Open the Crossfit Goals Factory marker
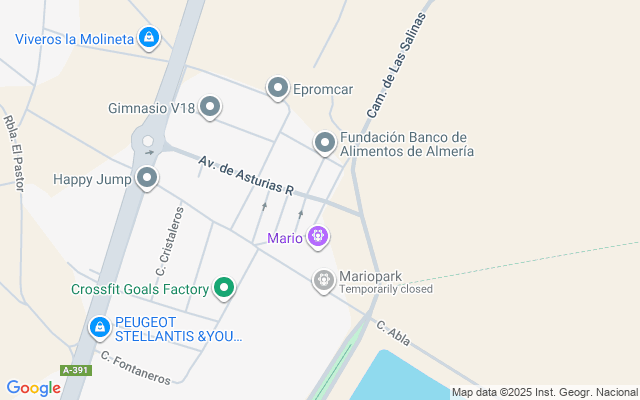The height and width of the screenshot is (400, 640). pyautogui.click(x=224, y=288)
